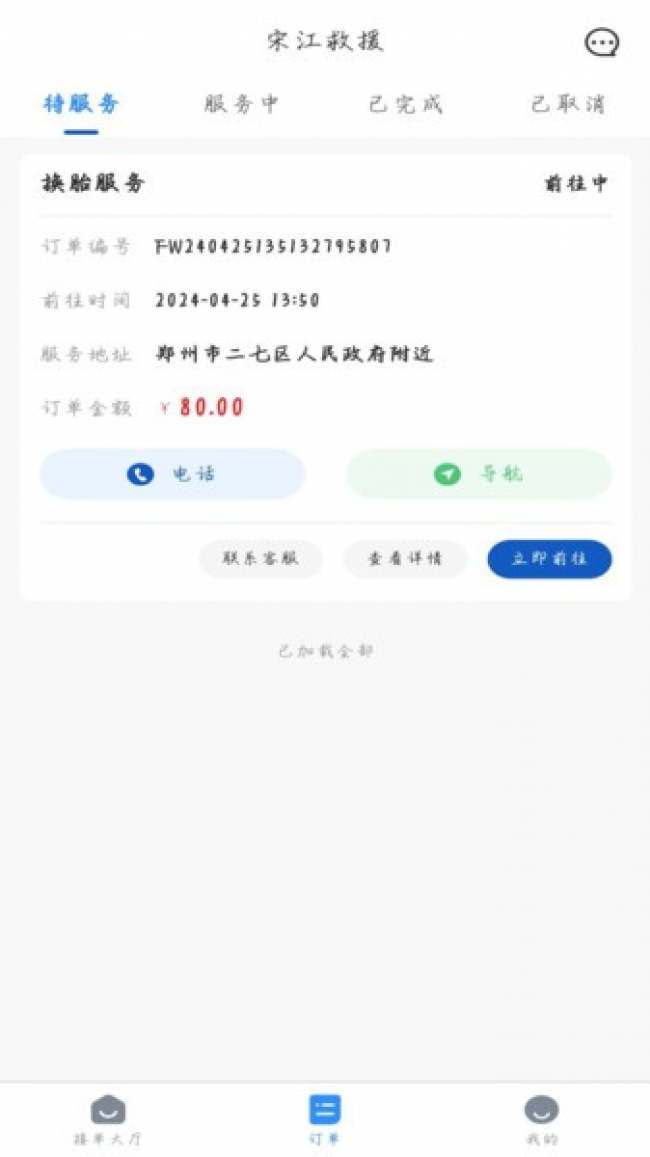Switch to 我的 tab
The height and width of the screenshot is (1157, 650).
(541, 1119)
